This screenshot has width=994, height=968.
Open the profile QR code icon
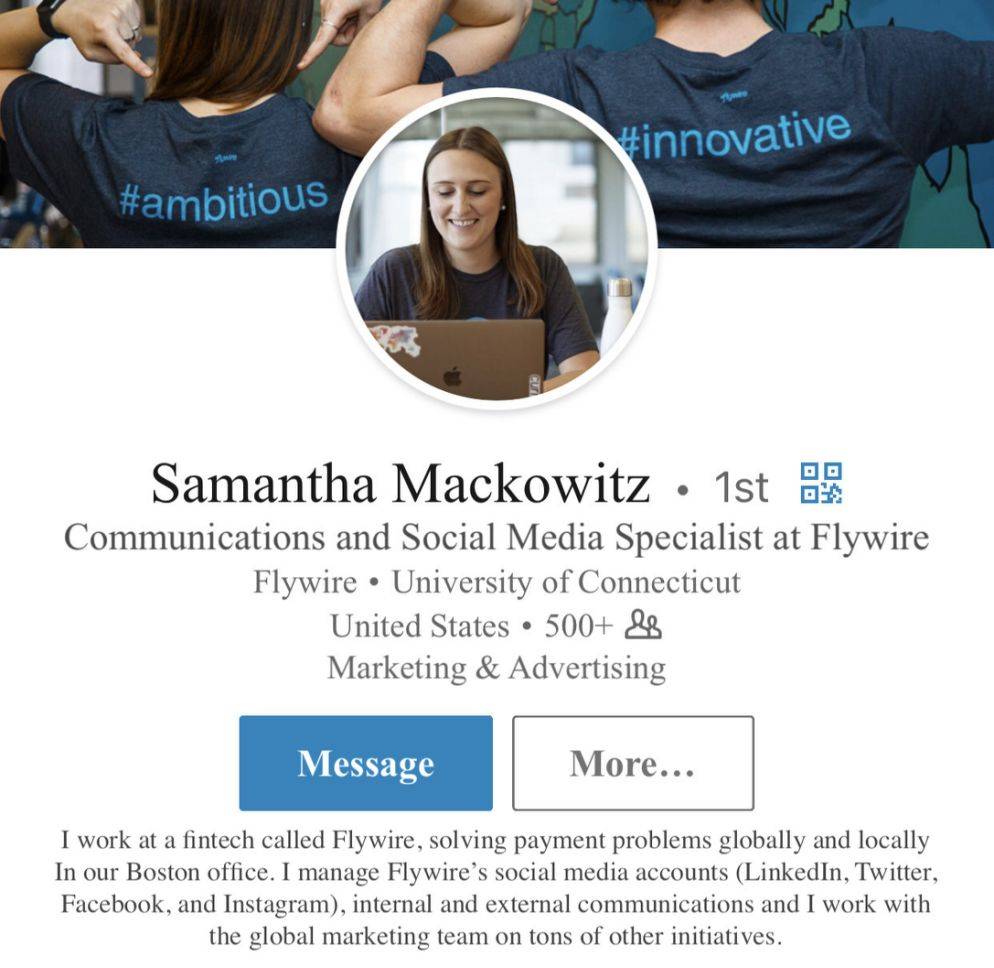(821, 483)
